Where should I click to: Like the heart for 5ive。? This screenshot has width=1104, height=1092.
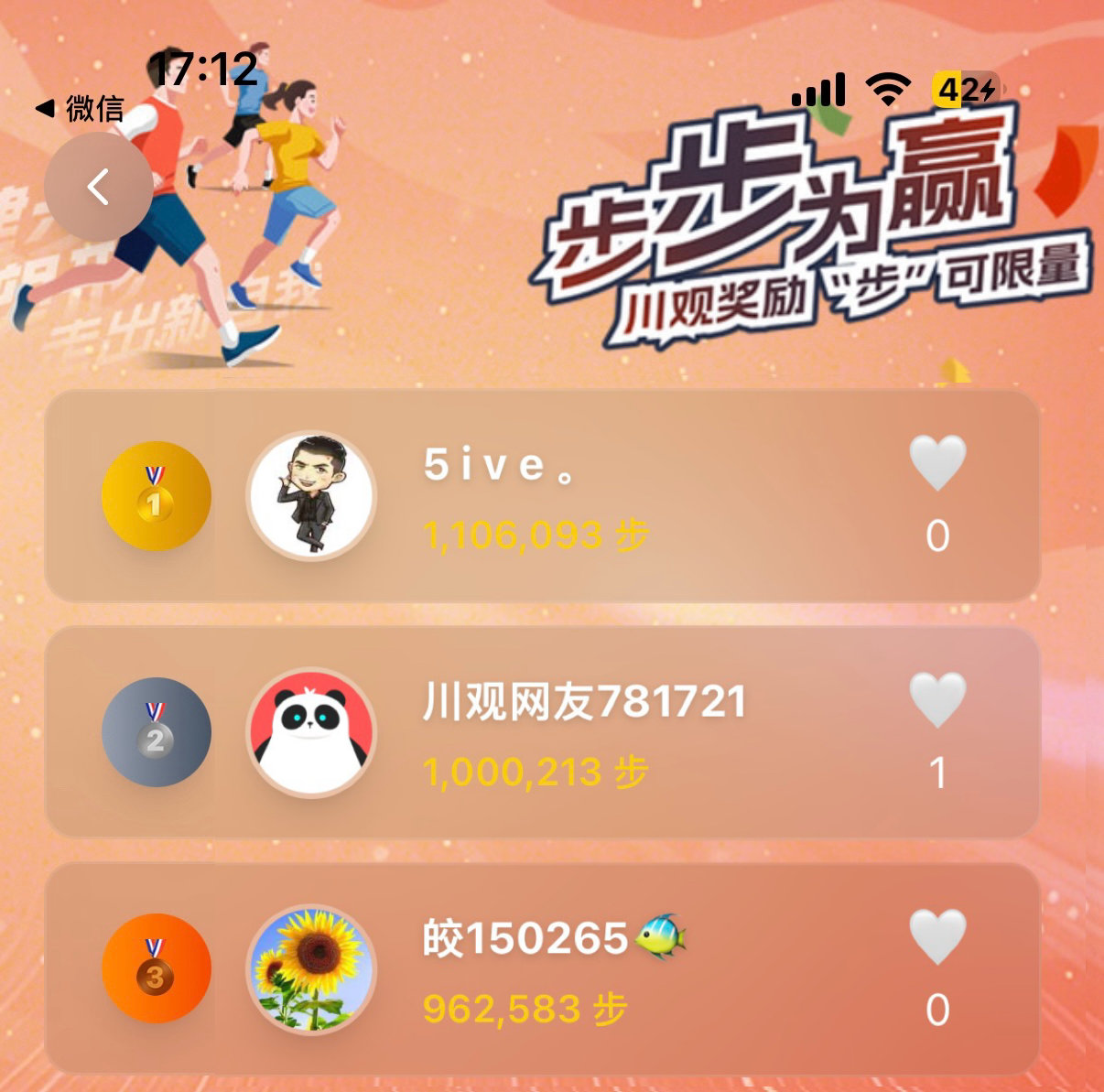click(937, 463)
